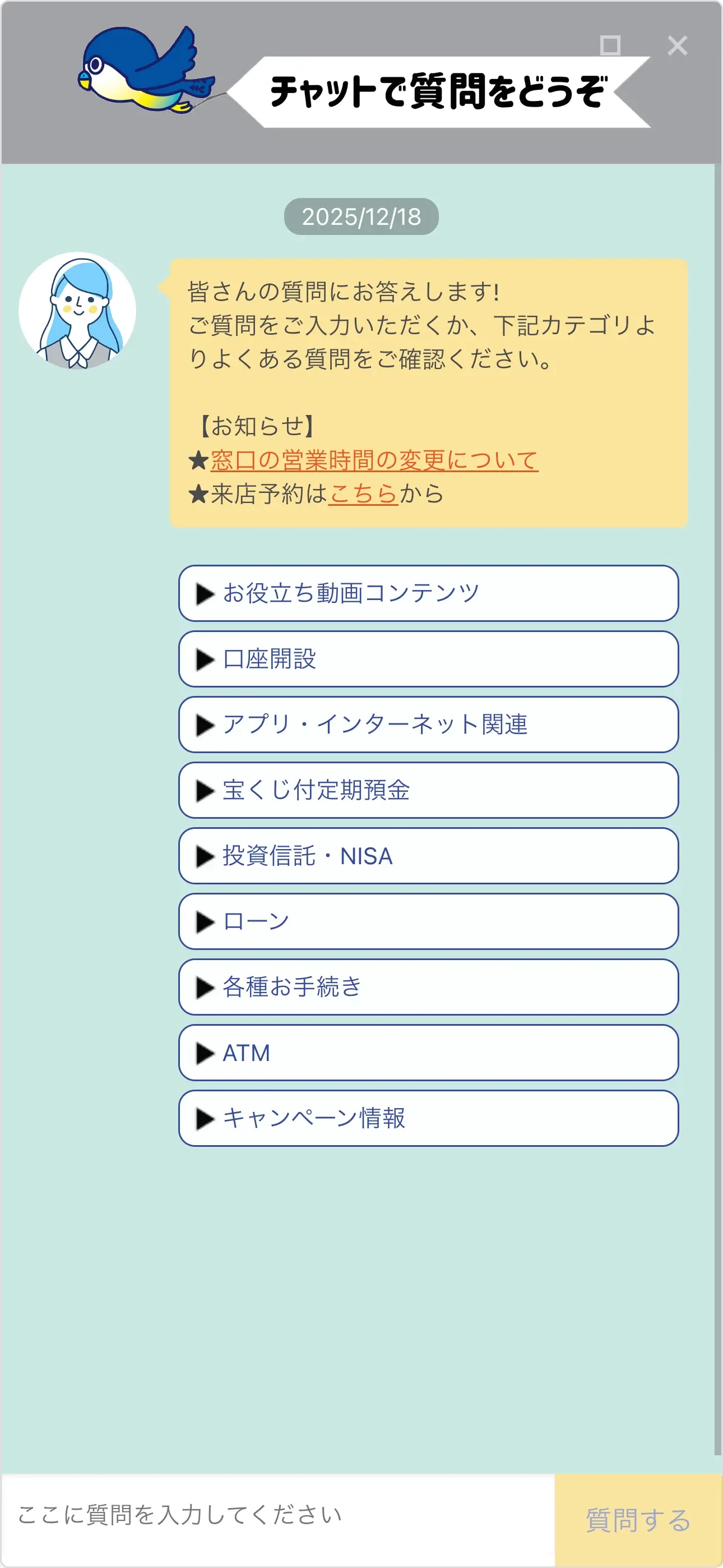Click the triangle icon beside ローン
The height and width of the screenshot is (1568, 723).
203,921
